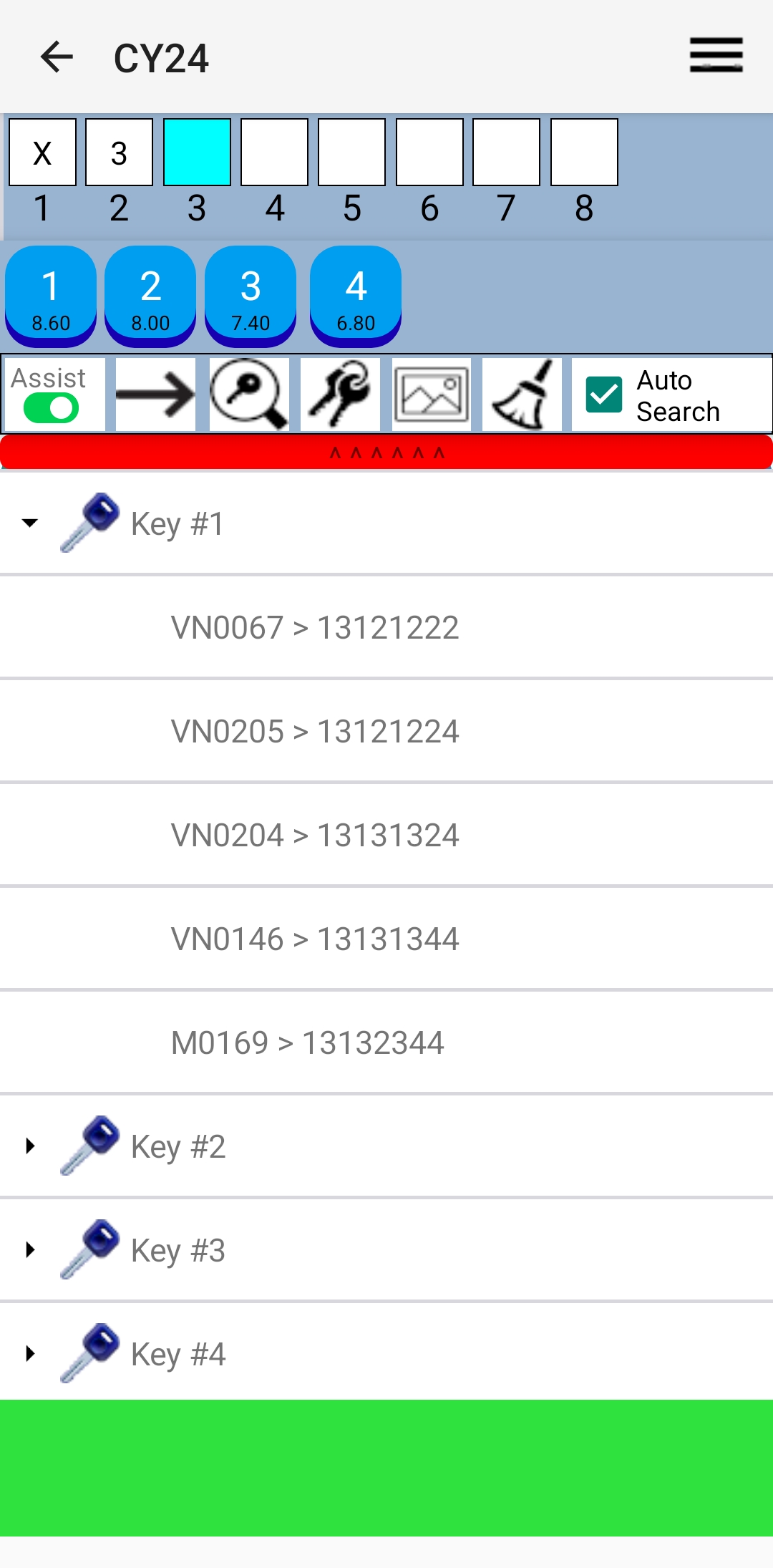Image resolution: width=773 pixels, height=1568 pixels.
Task: Open the key bunch tool
Action: (340, 394)
